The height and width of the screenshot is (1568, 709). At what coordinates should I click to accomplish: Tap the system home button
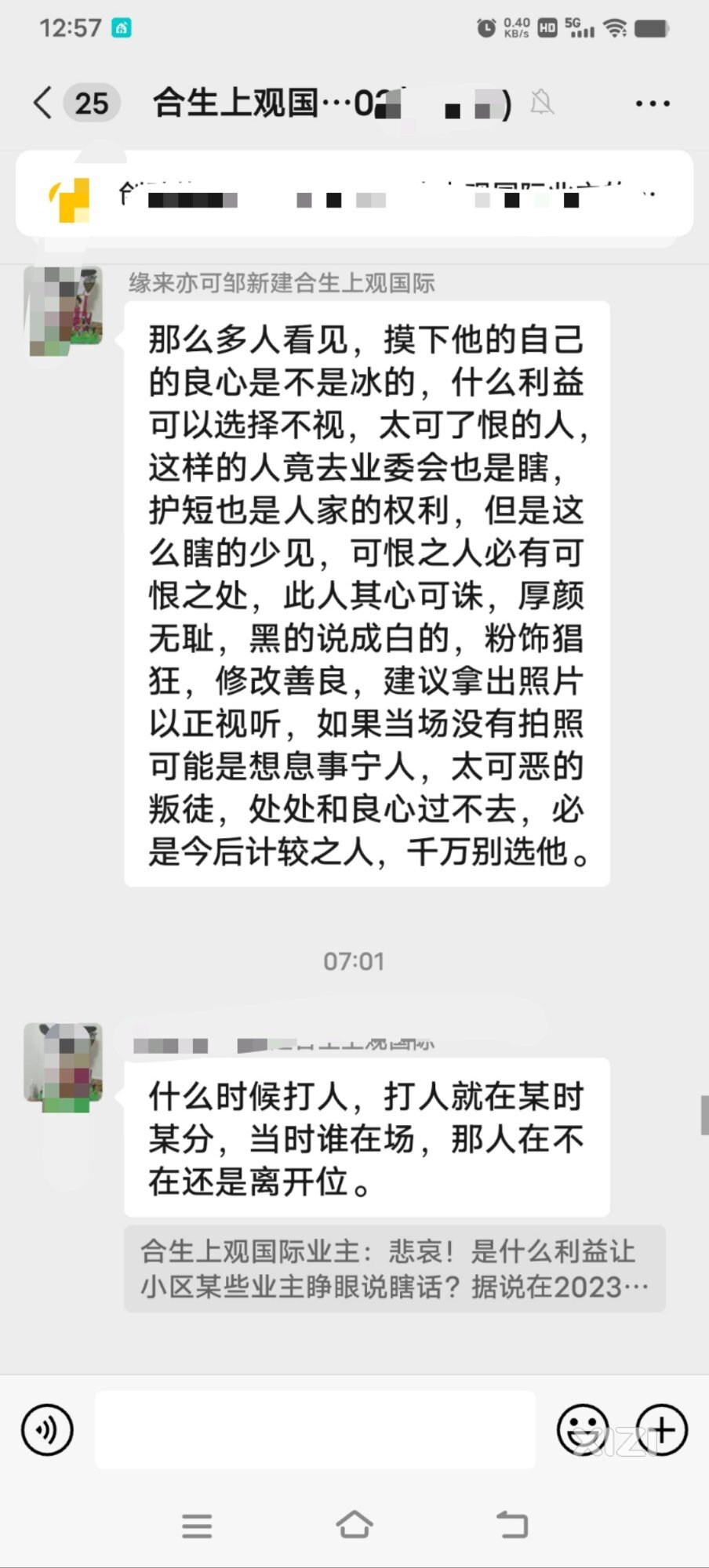[x=354, y=1525]
